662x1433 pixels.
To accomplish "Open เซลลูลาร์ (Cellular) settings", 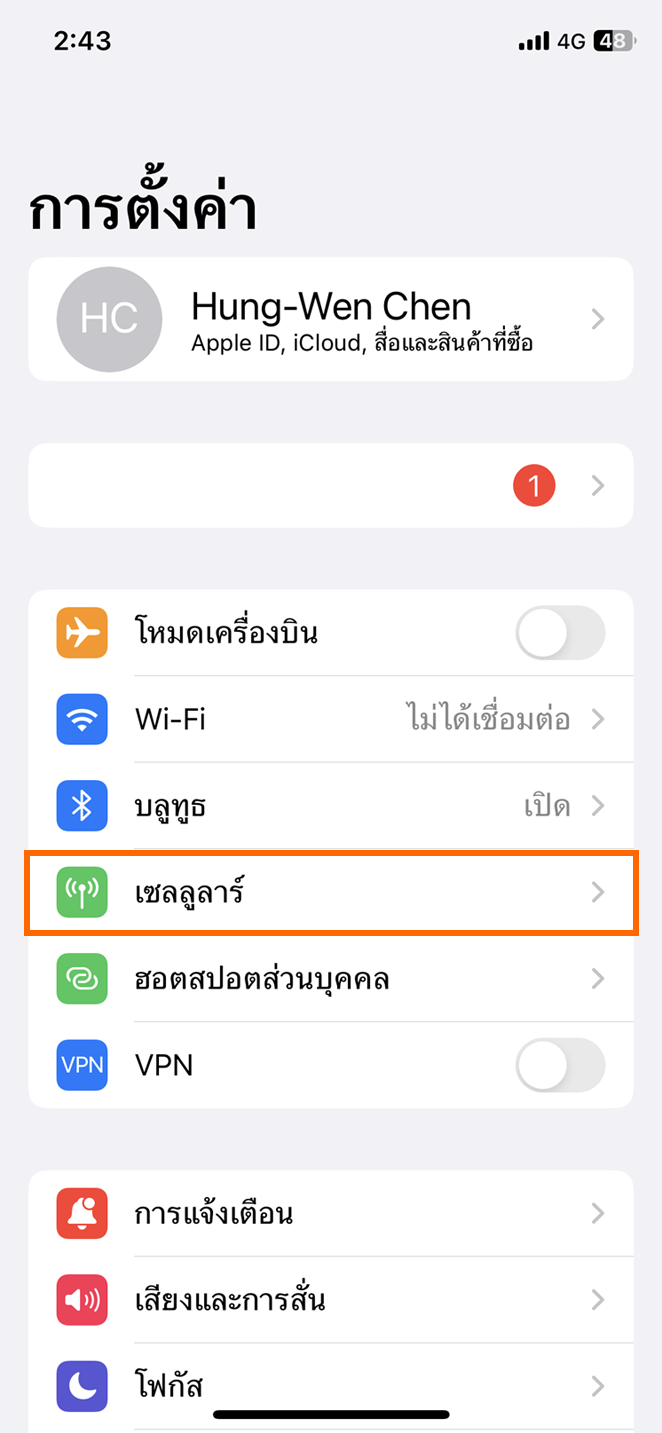I will [x=331, y=892].
